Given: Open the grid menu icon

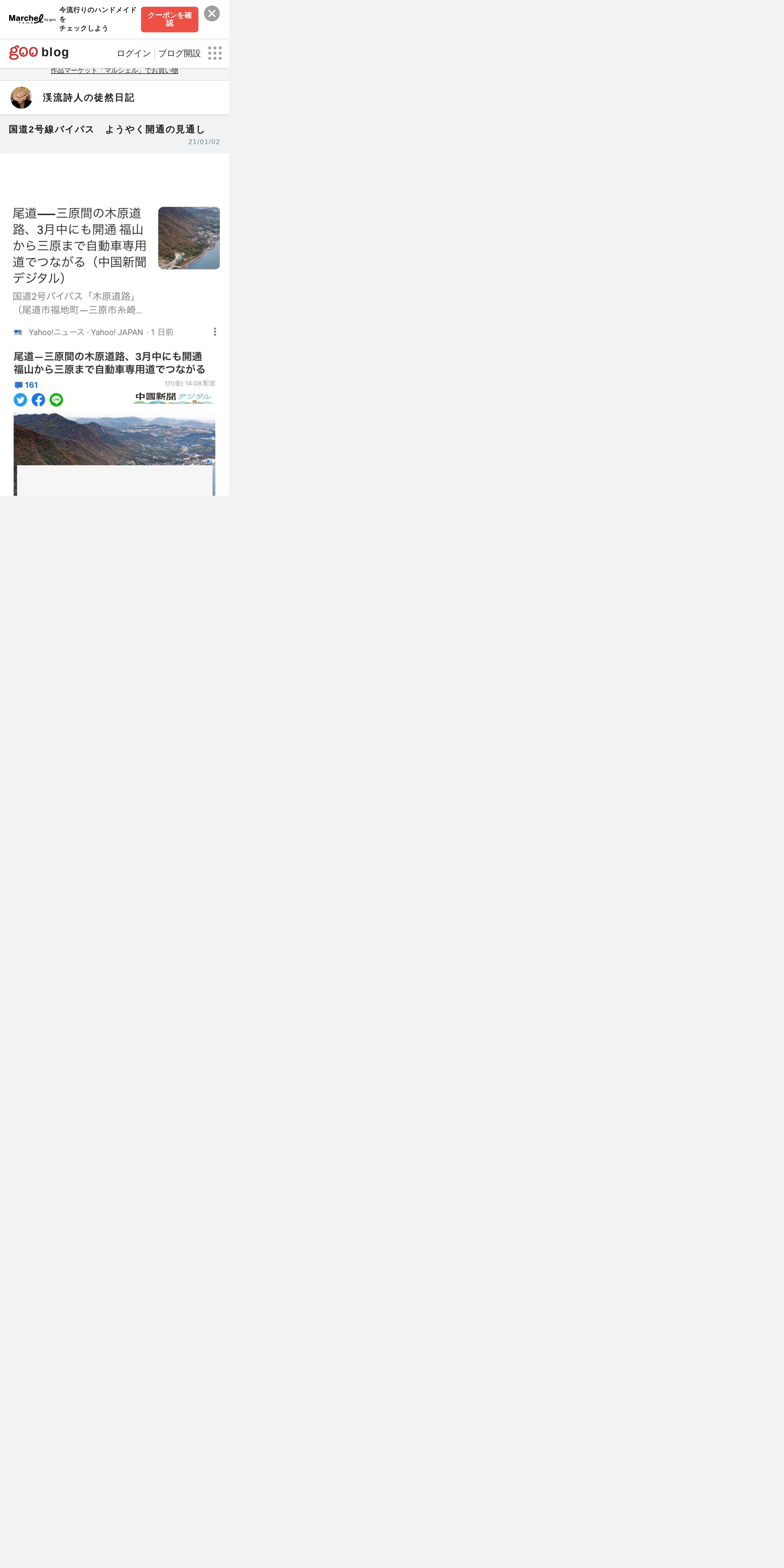Looking at the screenshot, I should pyautogui.click(x=215, y=53).
